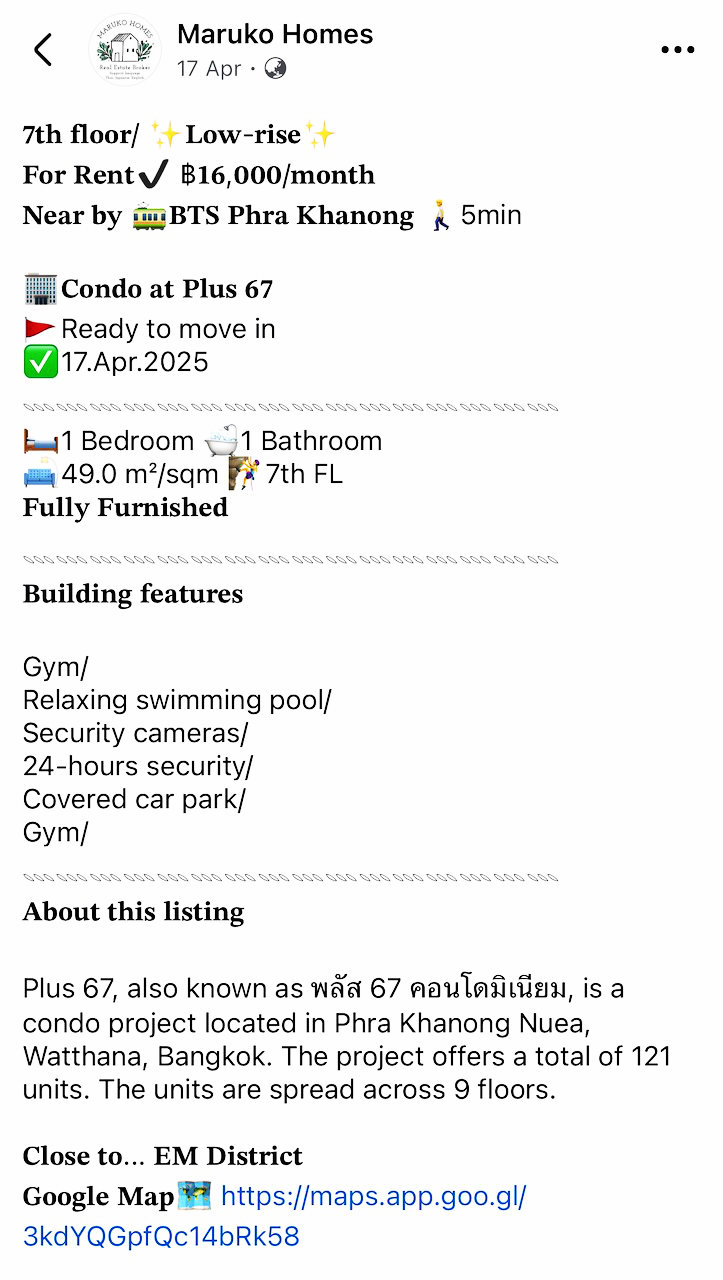Go back with the arrow
Image resolution: width=723 pixels, height=1280 pixels.
pos(43,49)
